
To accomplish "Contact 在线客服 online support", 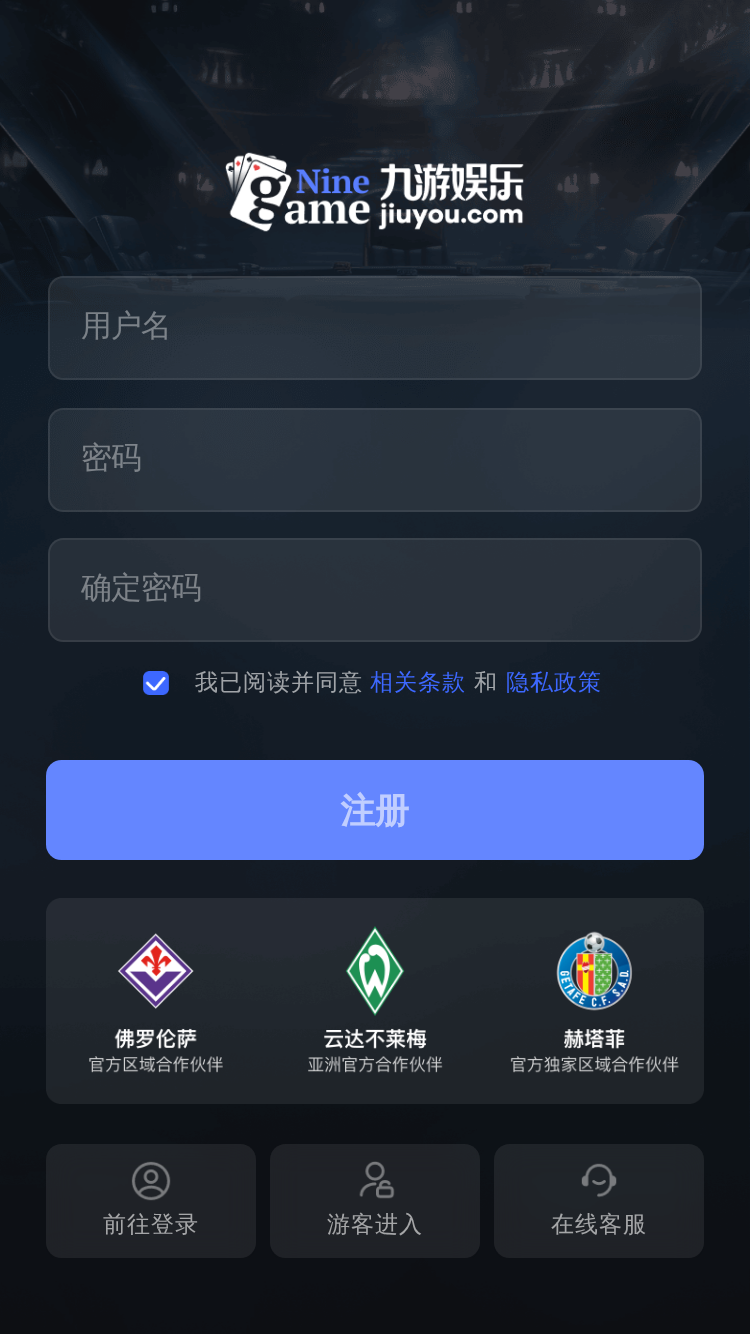I will [599, 1201].
